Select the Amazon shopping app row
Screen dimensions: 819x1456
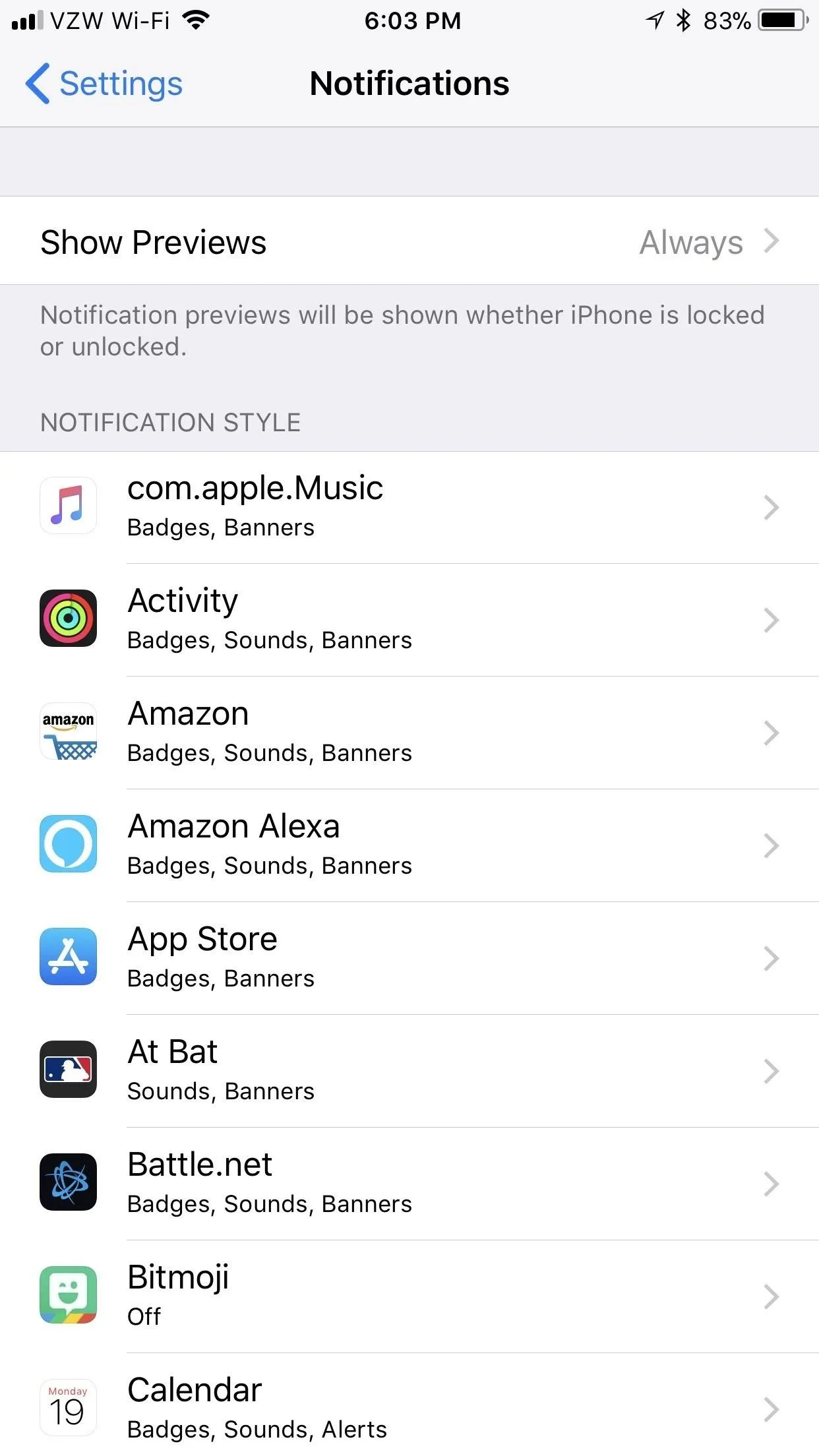tap(409, 733)
